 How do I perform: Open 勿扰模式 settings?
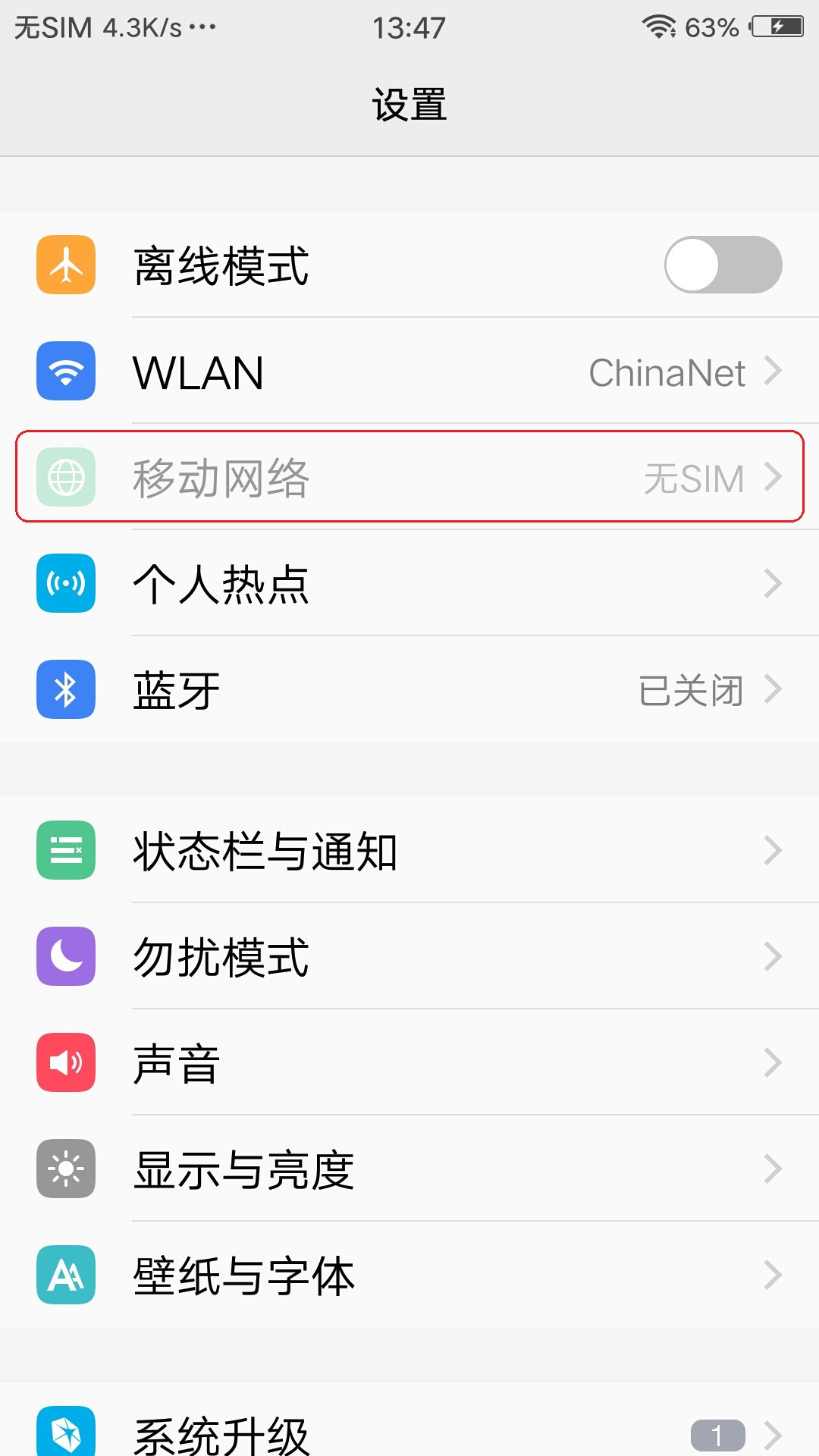click(x=409, y=956)
